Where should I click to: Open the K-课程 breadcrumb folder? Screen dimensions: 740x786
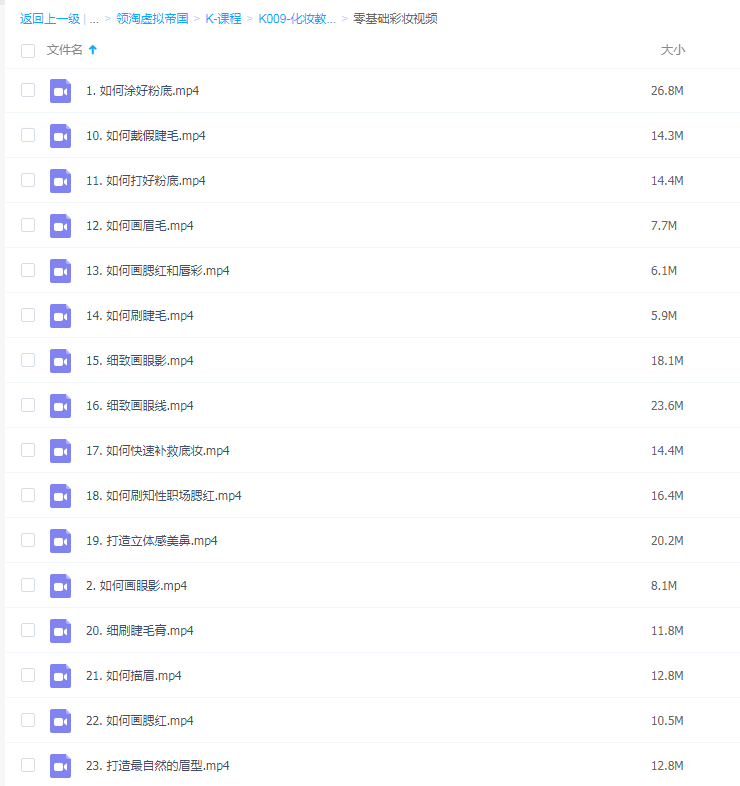[223, 19]
